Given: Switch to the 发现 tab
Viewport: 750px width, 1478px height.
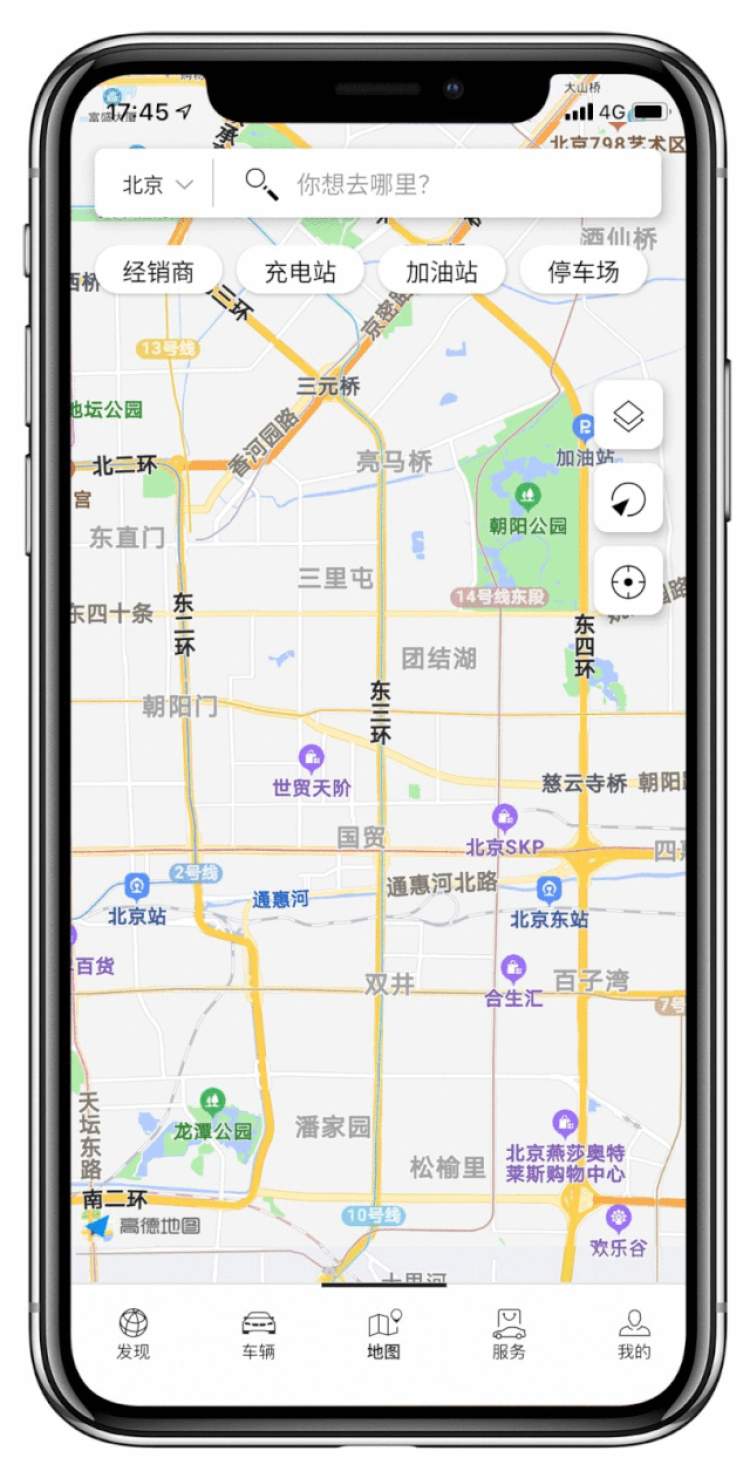Looking at the screenshot, I should [133, 1334].
